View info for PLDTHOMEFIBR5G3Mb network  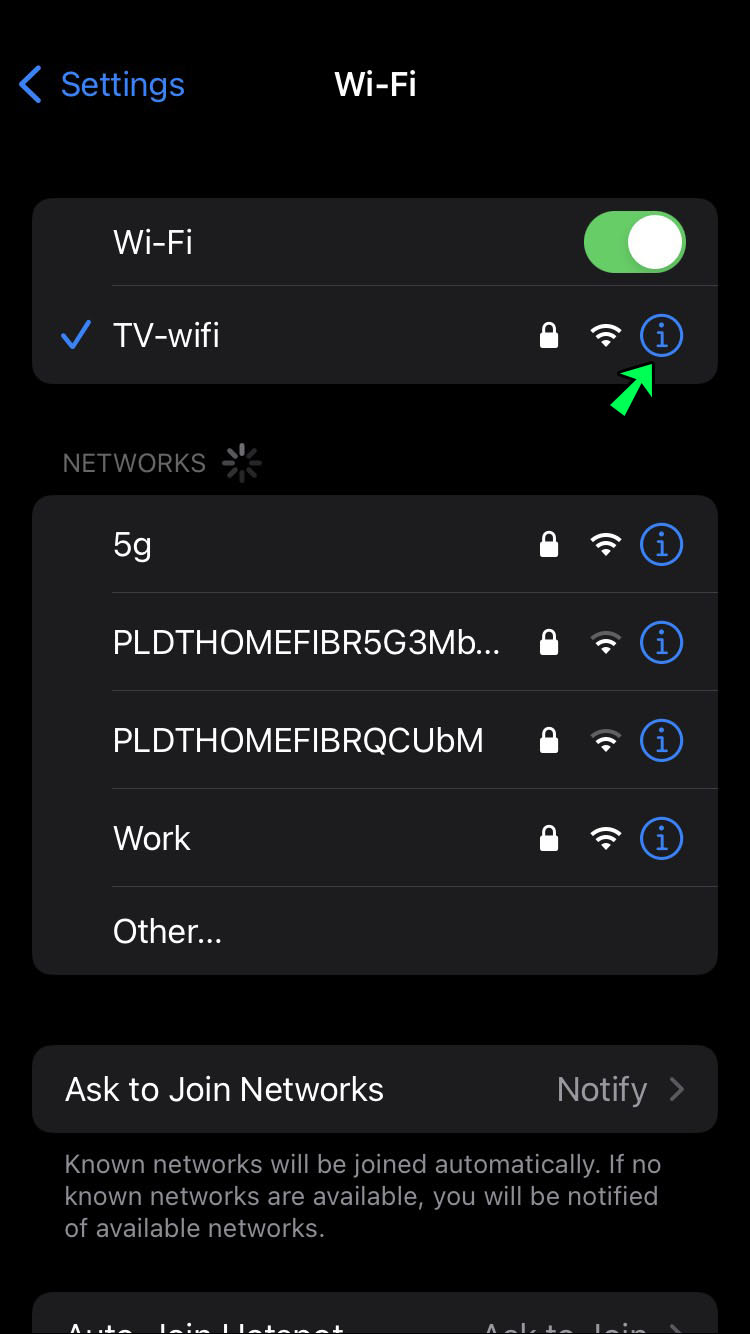tap(661, 642)
